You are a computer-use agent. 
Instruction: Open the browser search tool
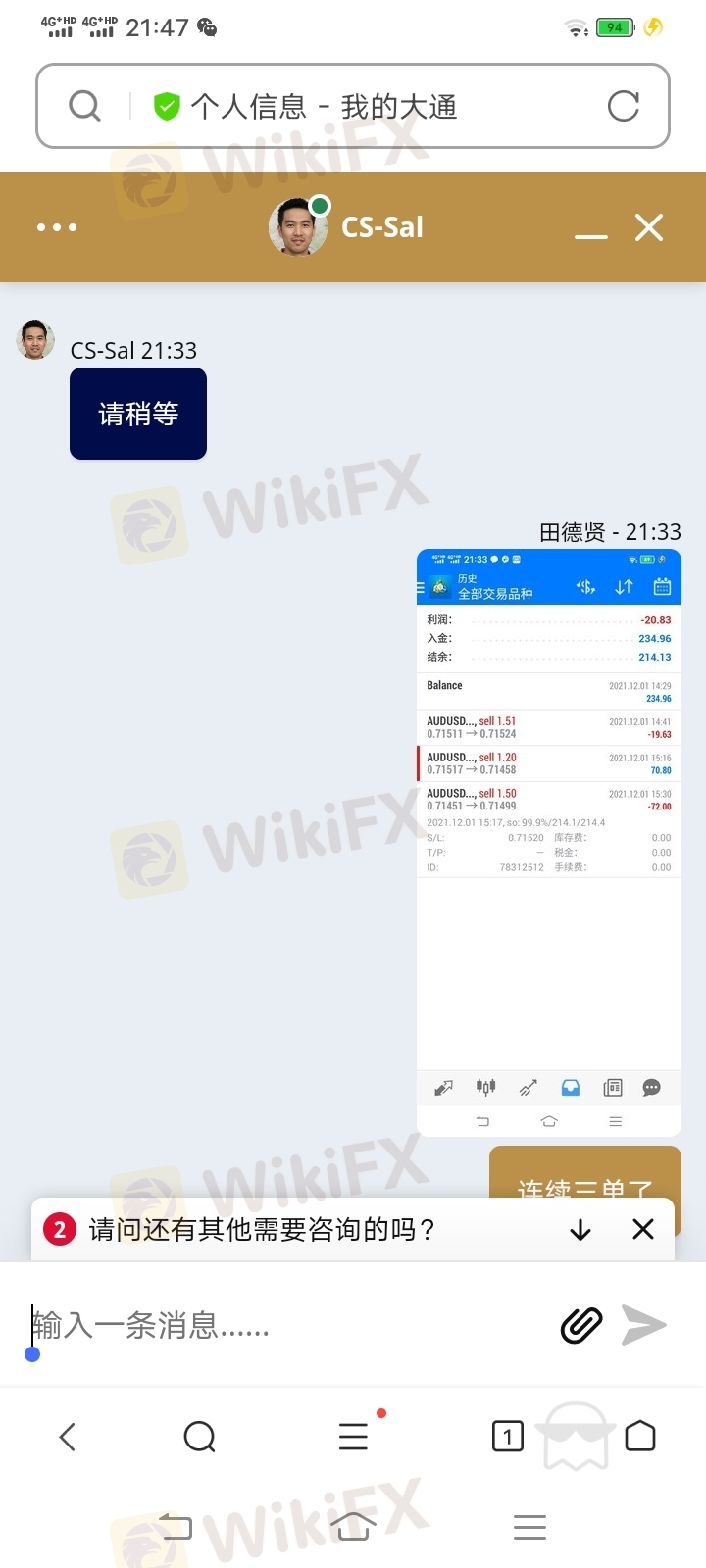point(200,1437)
